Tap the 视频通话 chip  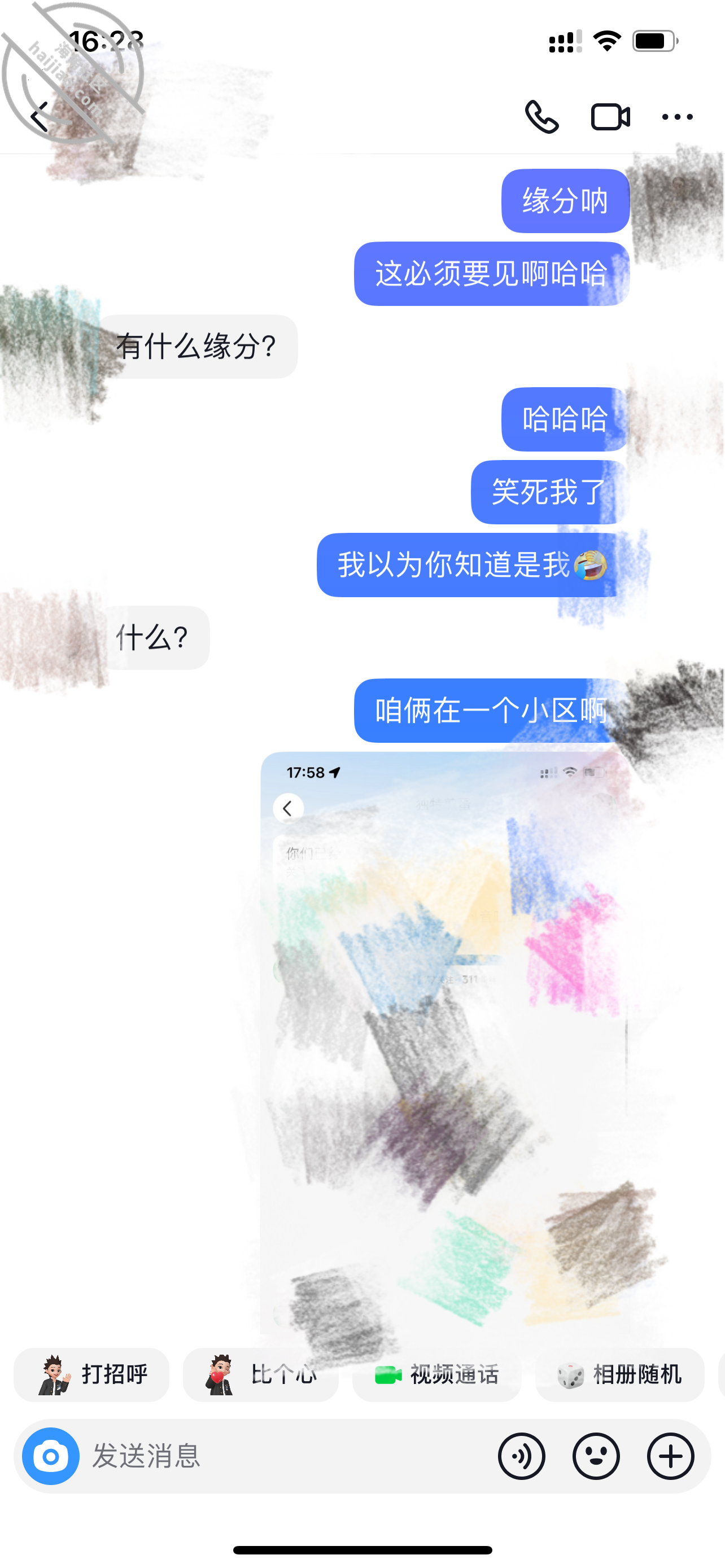pos(436,1374)
